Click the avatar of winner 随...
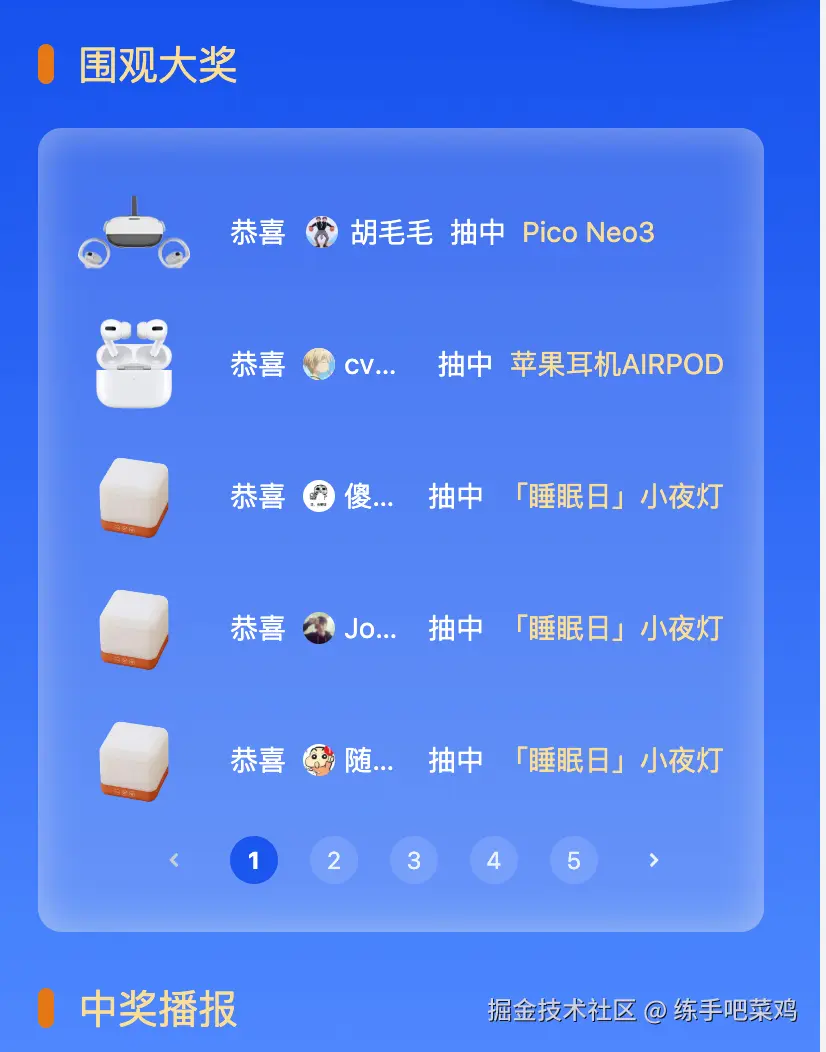 (x=321, y=760)
